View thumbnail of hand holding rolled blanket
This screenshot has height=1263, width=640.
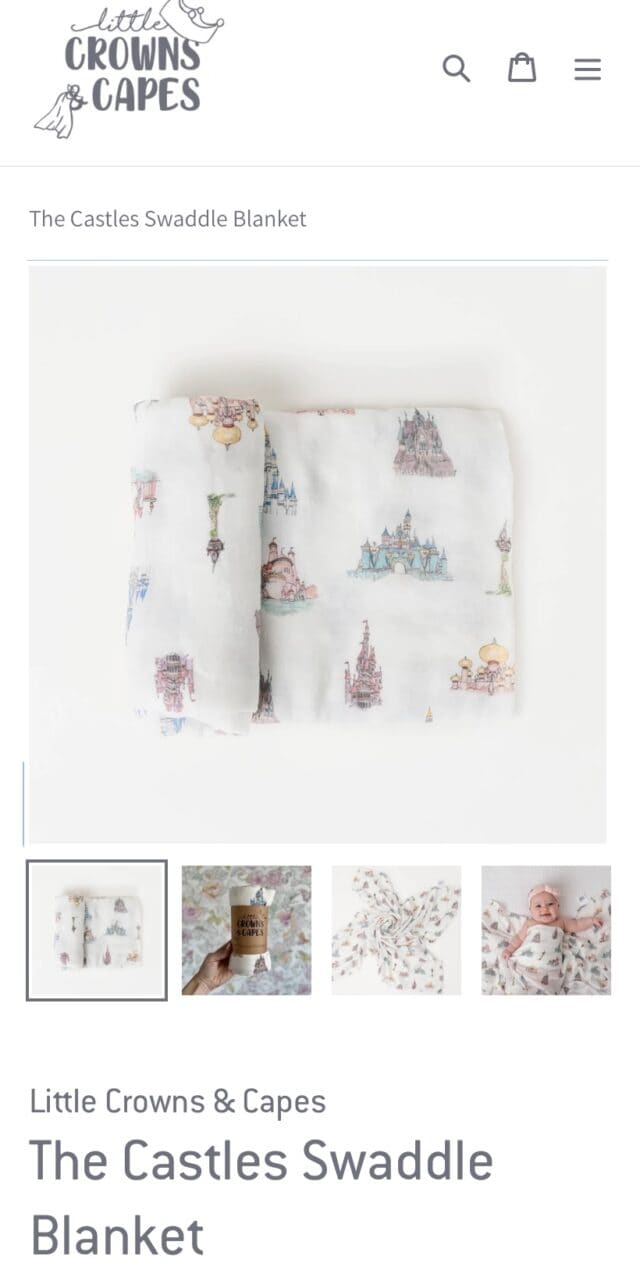tap(246, 930)
